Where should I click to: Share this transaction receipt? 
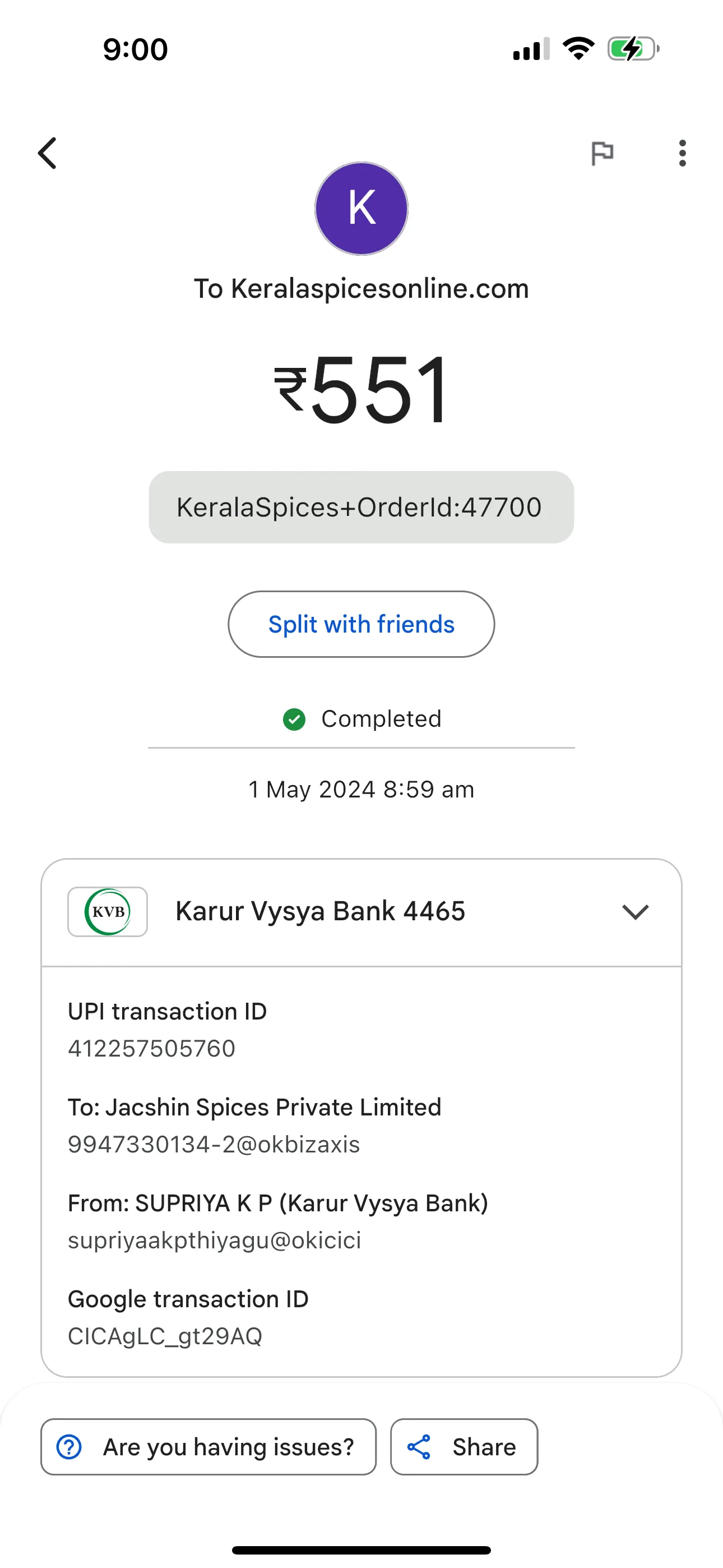click(464, 1447)
